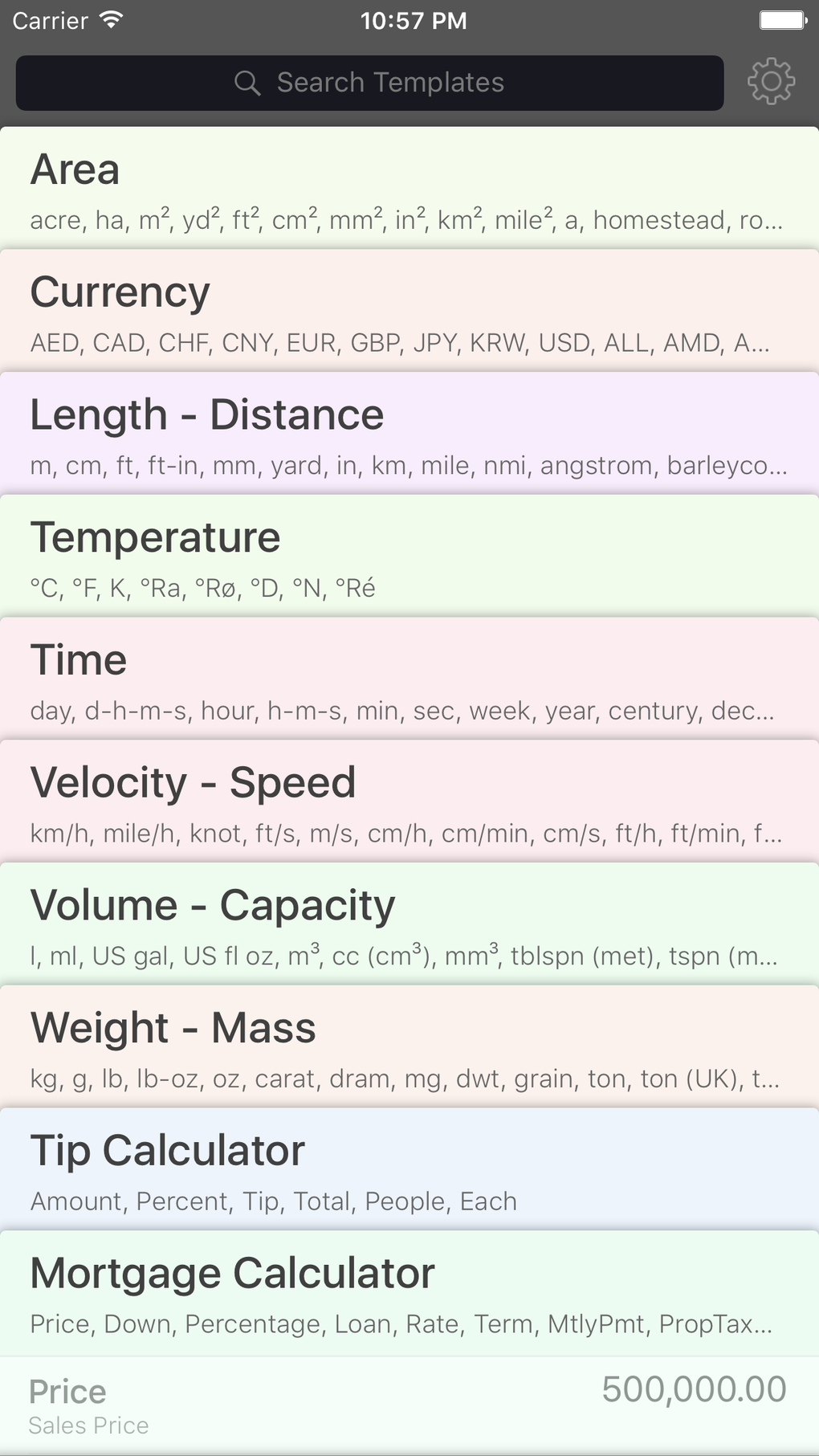Select Velocity - Speed template

click(x=409, y=802)
